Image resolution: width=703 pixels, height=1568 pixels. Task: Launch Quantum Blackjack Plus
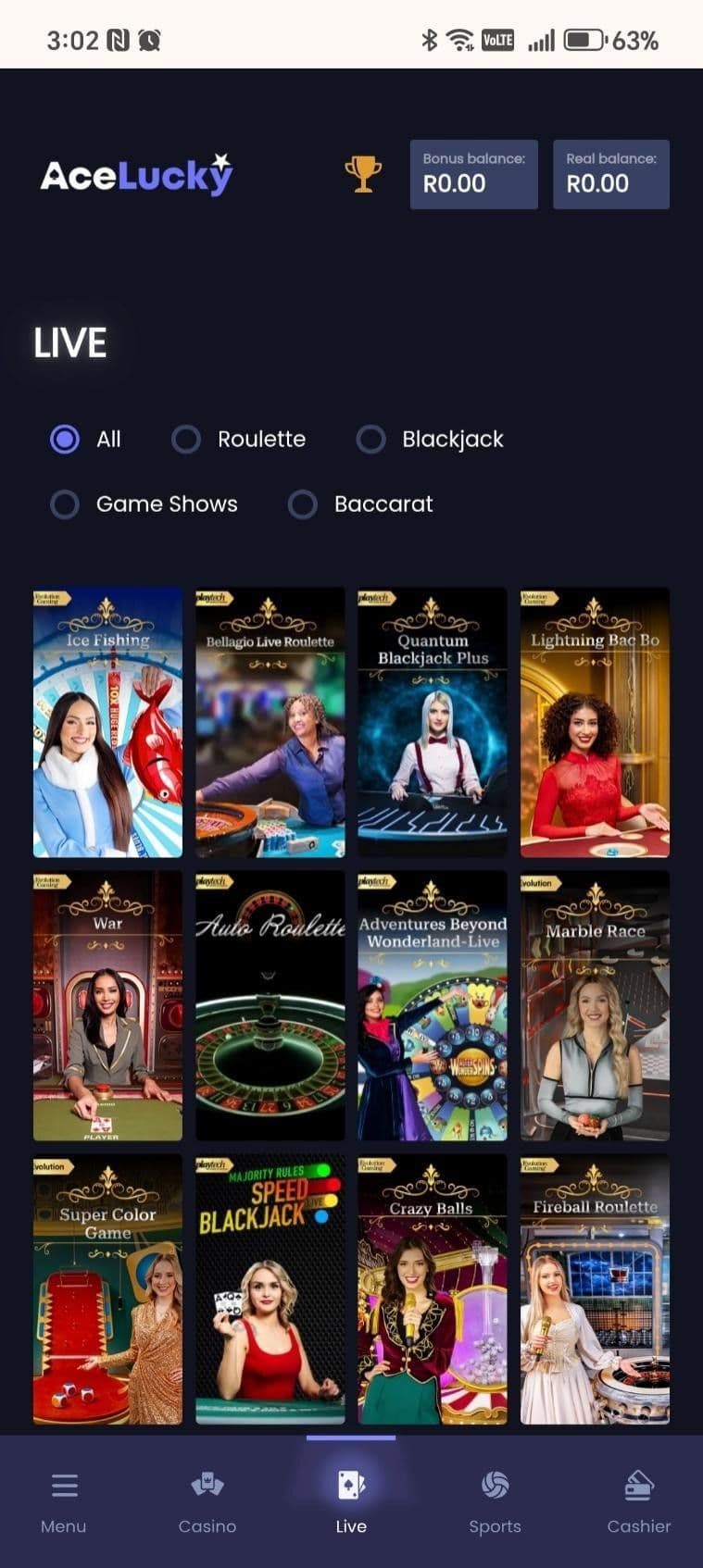pos(432,722)
